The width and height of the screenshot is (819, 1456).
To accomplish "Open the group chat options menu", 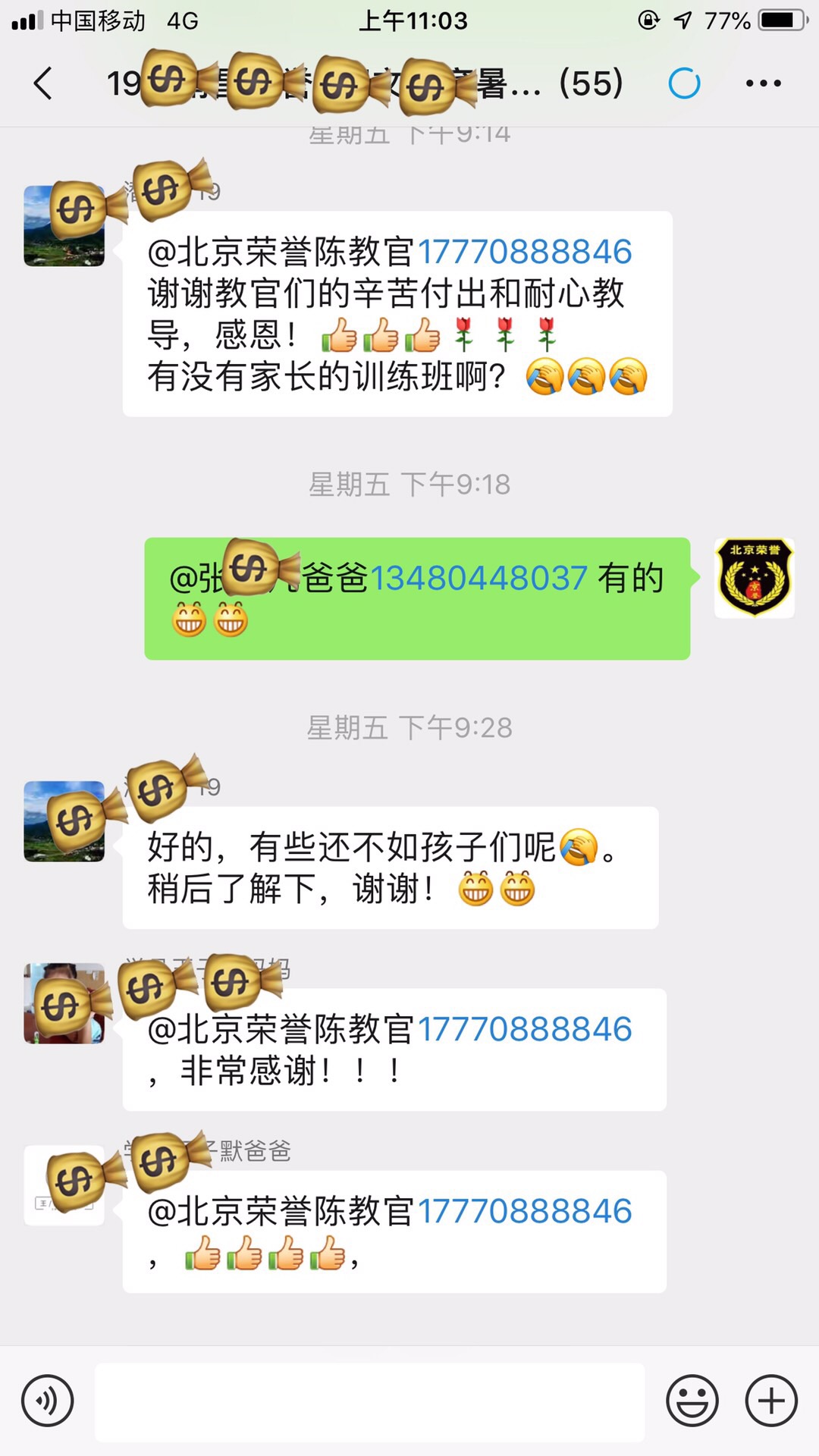I will 763,83.
